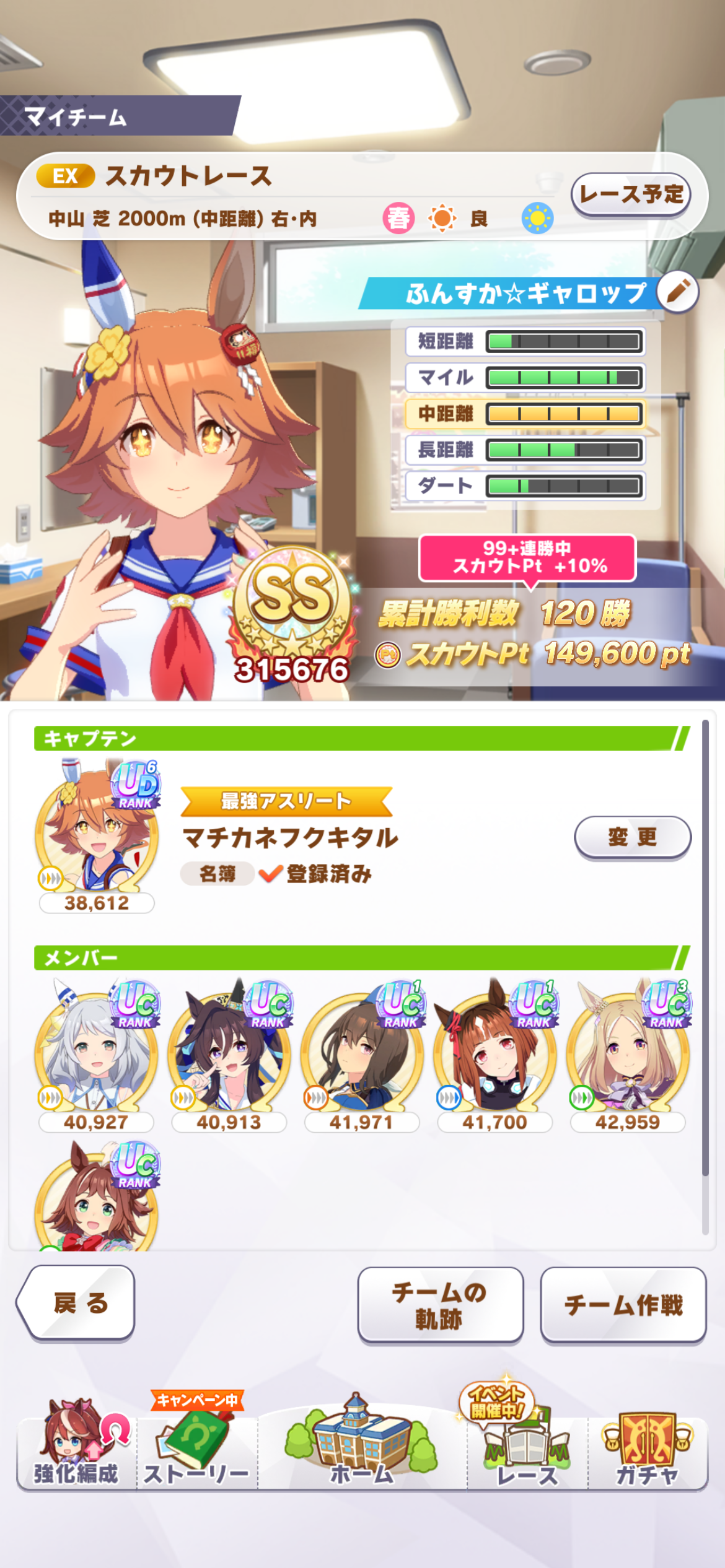Image resolution: width=725 pixels, height=1568 pixels.
Task: Open the 名簿 roster tag
Action: click(x=217, y=874)
